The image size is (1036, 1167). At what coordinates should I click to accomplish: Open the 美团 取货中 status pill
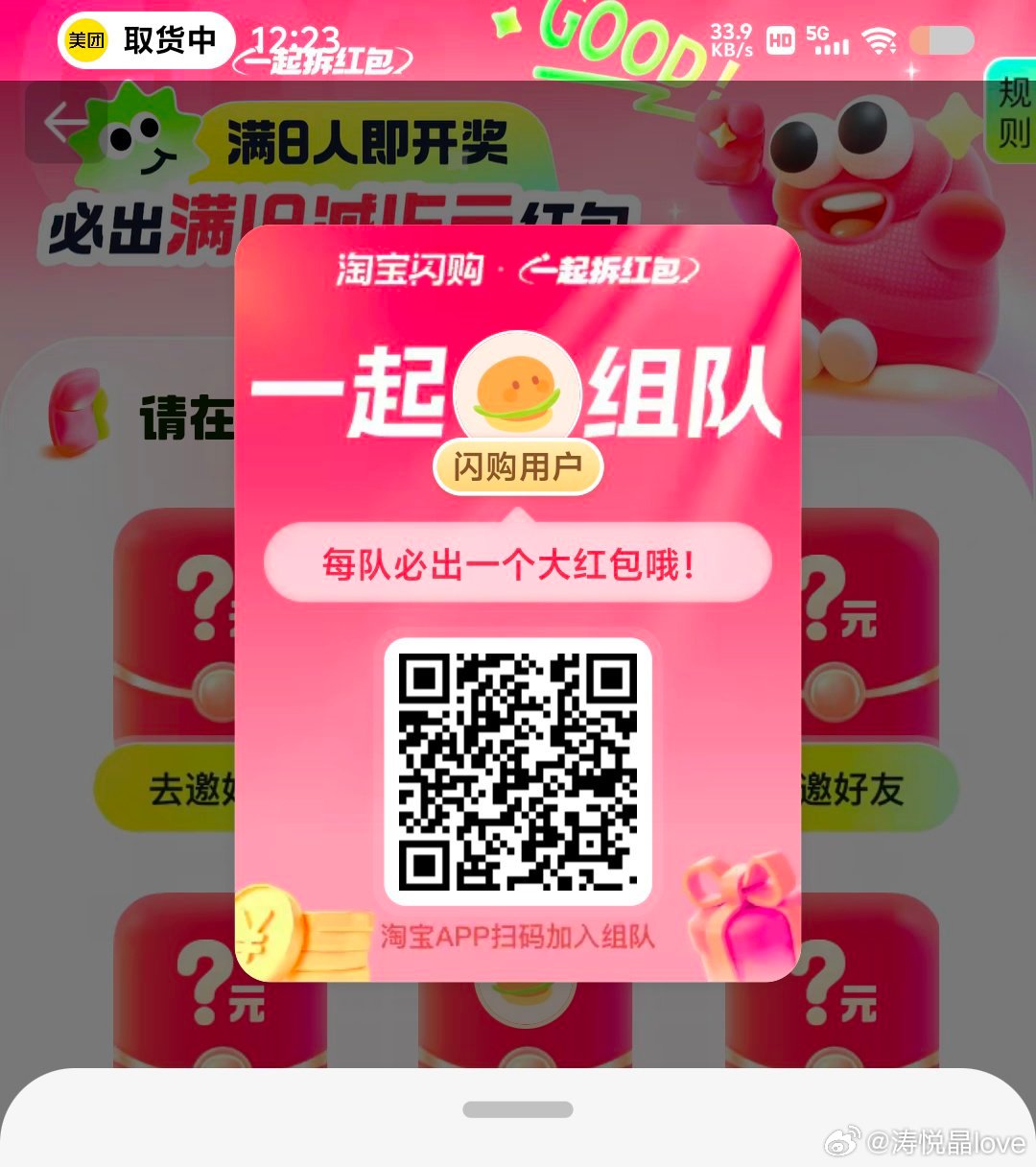(x=146, y=40)
